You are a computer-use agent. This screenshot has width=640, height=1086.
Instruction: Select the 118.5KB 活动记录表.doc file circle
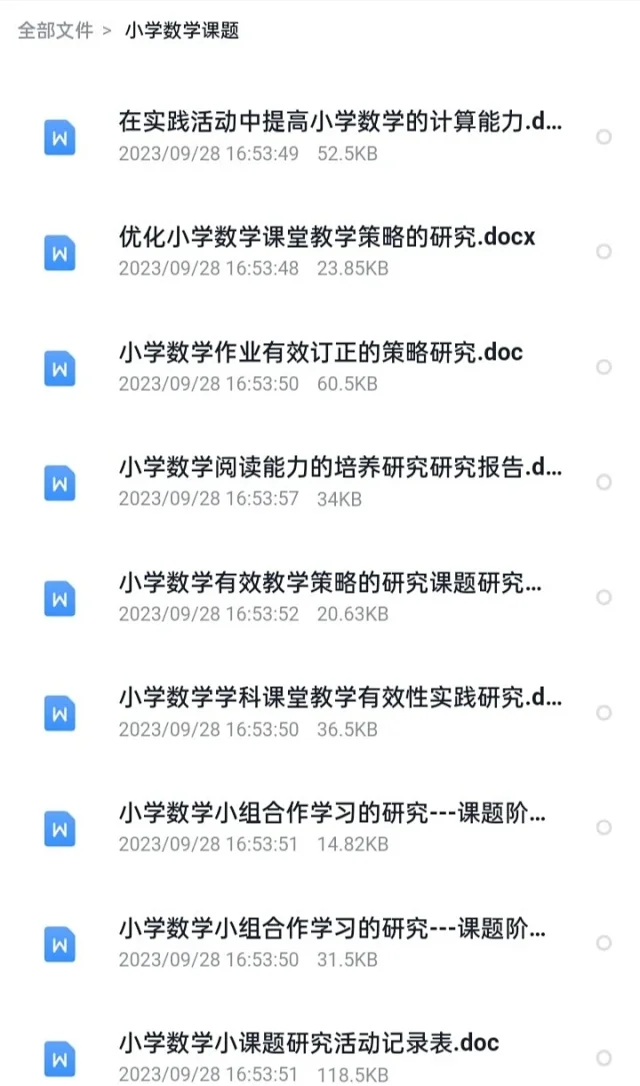(x=604, y=1058)
